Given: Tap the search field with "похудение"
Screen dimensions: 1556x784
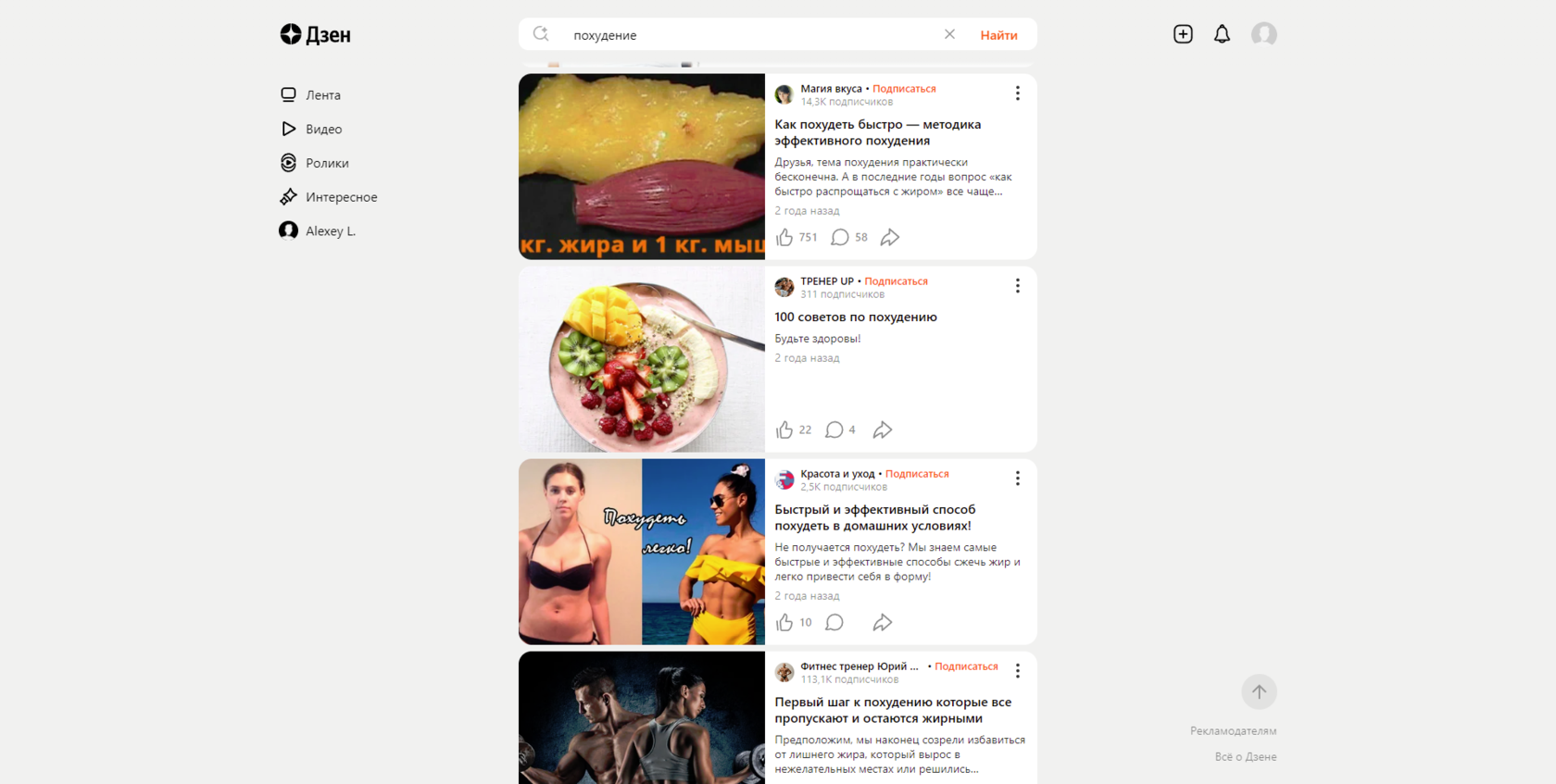Looking at the screenshot, I should (x=741, y=35).
